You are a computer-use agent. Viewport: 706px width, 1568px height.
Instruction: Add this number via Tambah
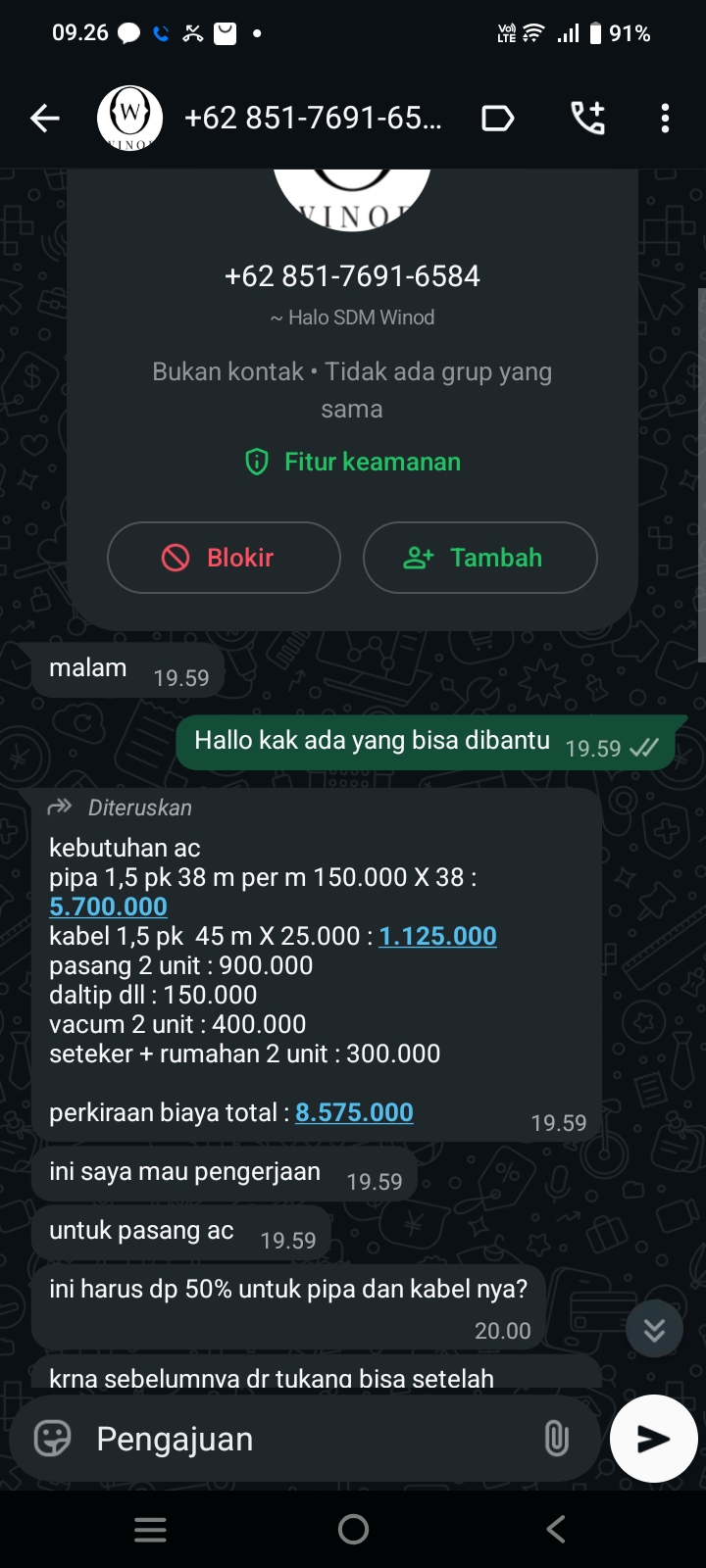pos(479,558)
